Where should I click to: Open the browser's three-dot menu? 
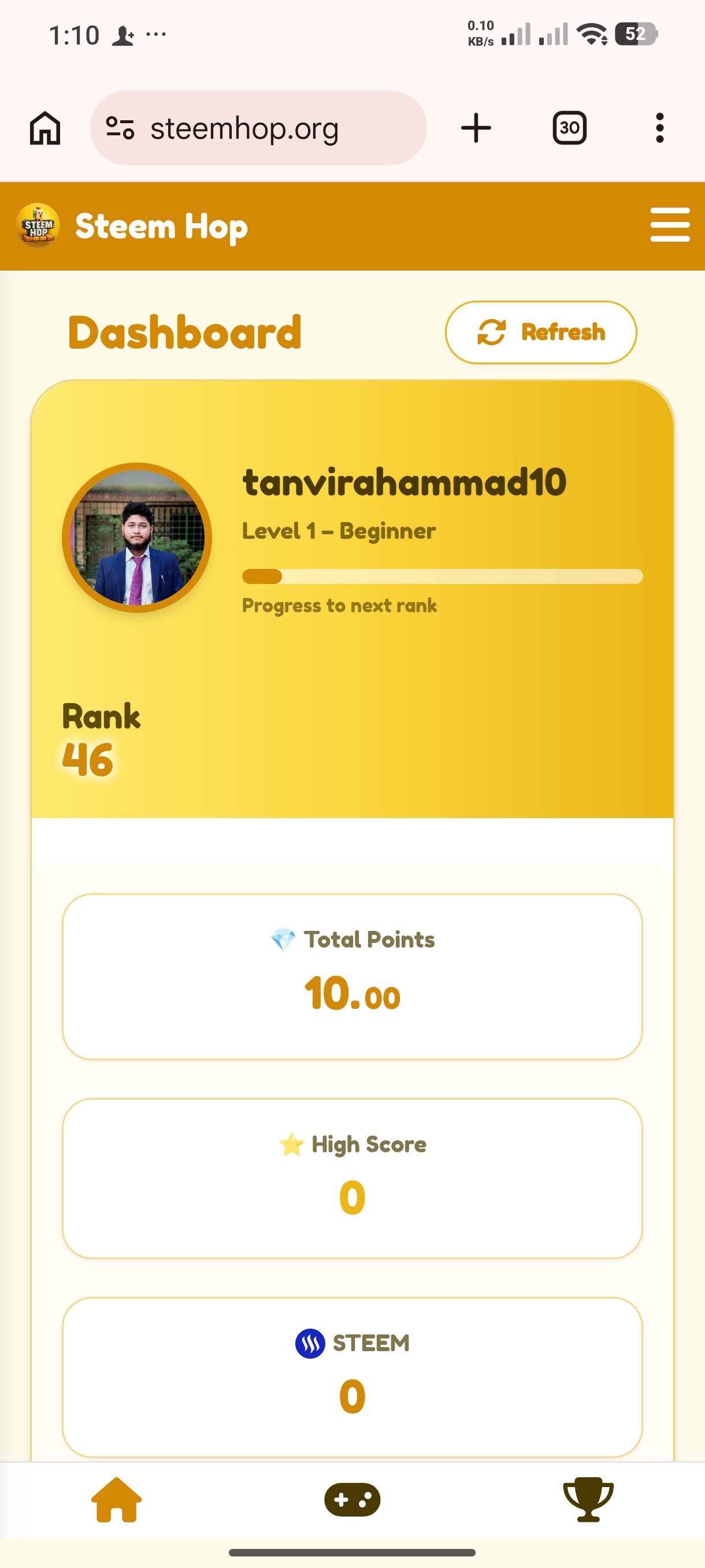pos(659,128)
